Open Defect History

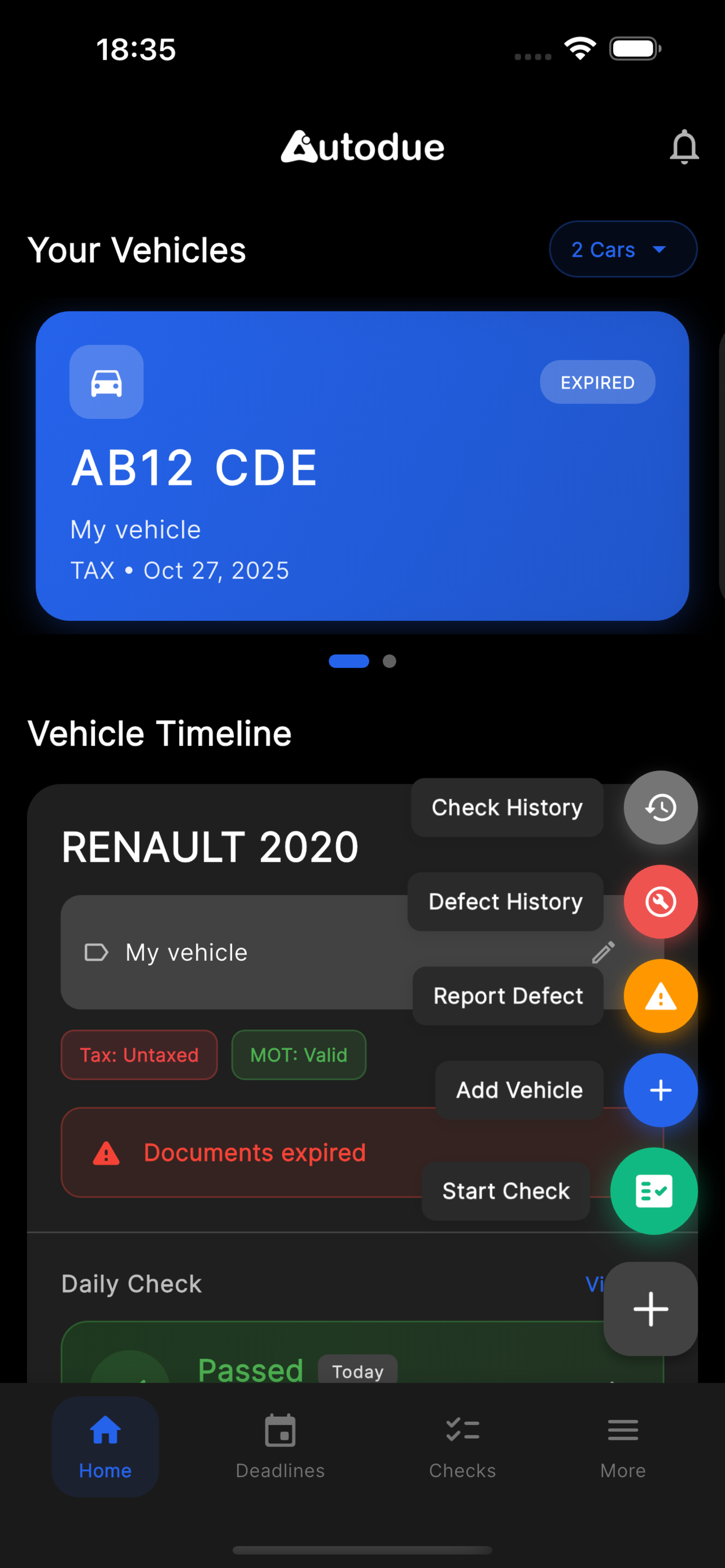pos(661,901)
